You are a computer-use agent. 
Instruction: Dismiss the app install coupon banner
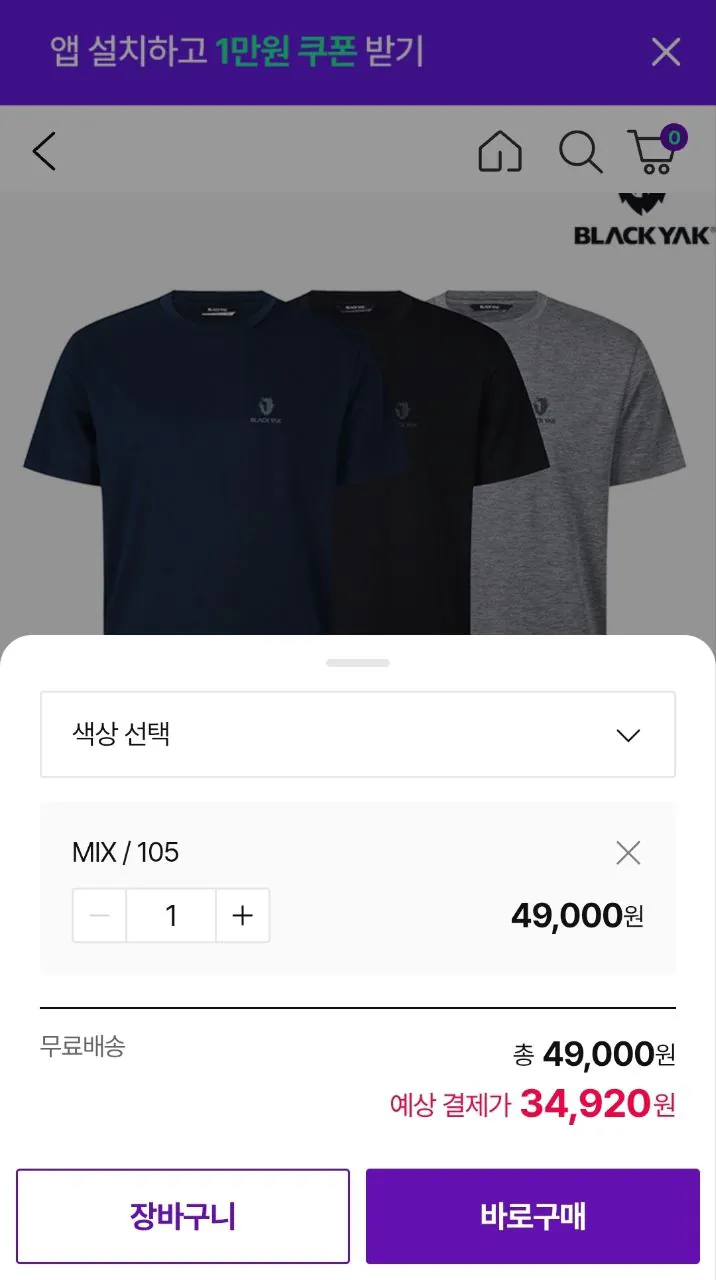click(666, 52)
